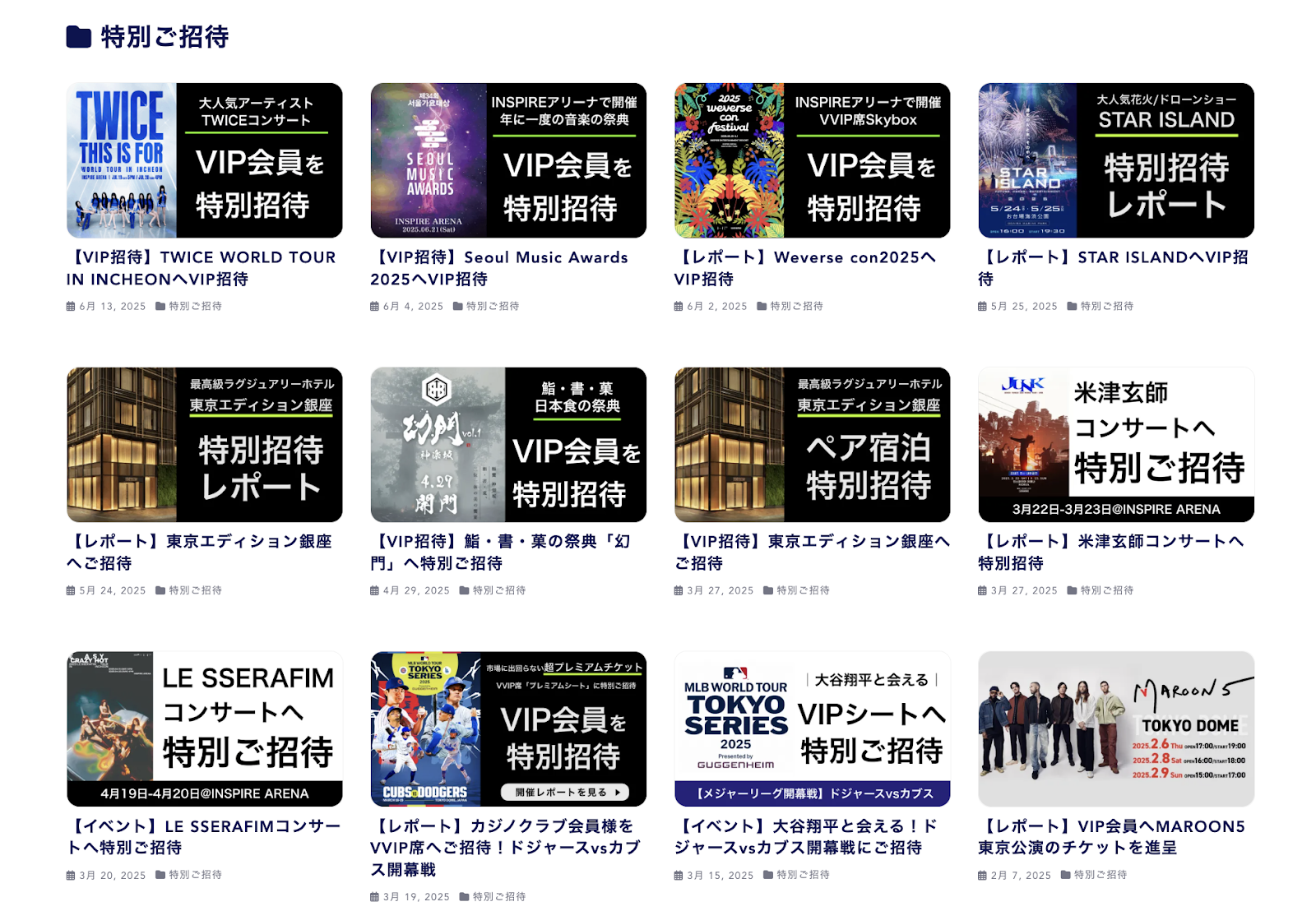Tap 特別ご招待 category tag under LE SSERAFIM post
Screen dimensions: 1316x911
[195, 875]
